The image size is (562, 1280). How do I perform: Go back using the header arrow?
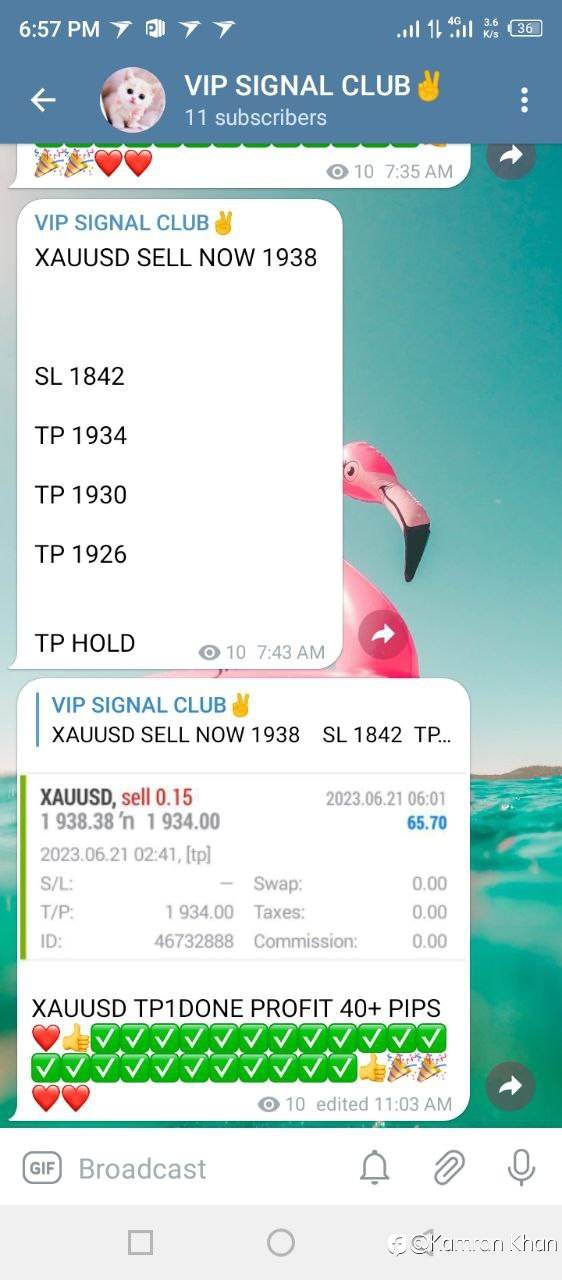(x=42, y=100)
